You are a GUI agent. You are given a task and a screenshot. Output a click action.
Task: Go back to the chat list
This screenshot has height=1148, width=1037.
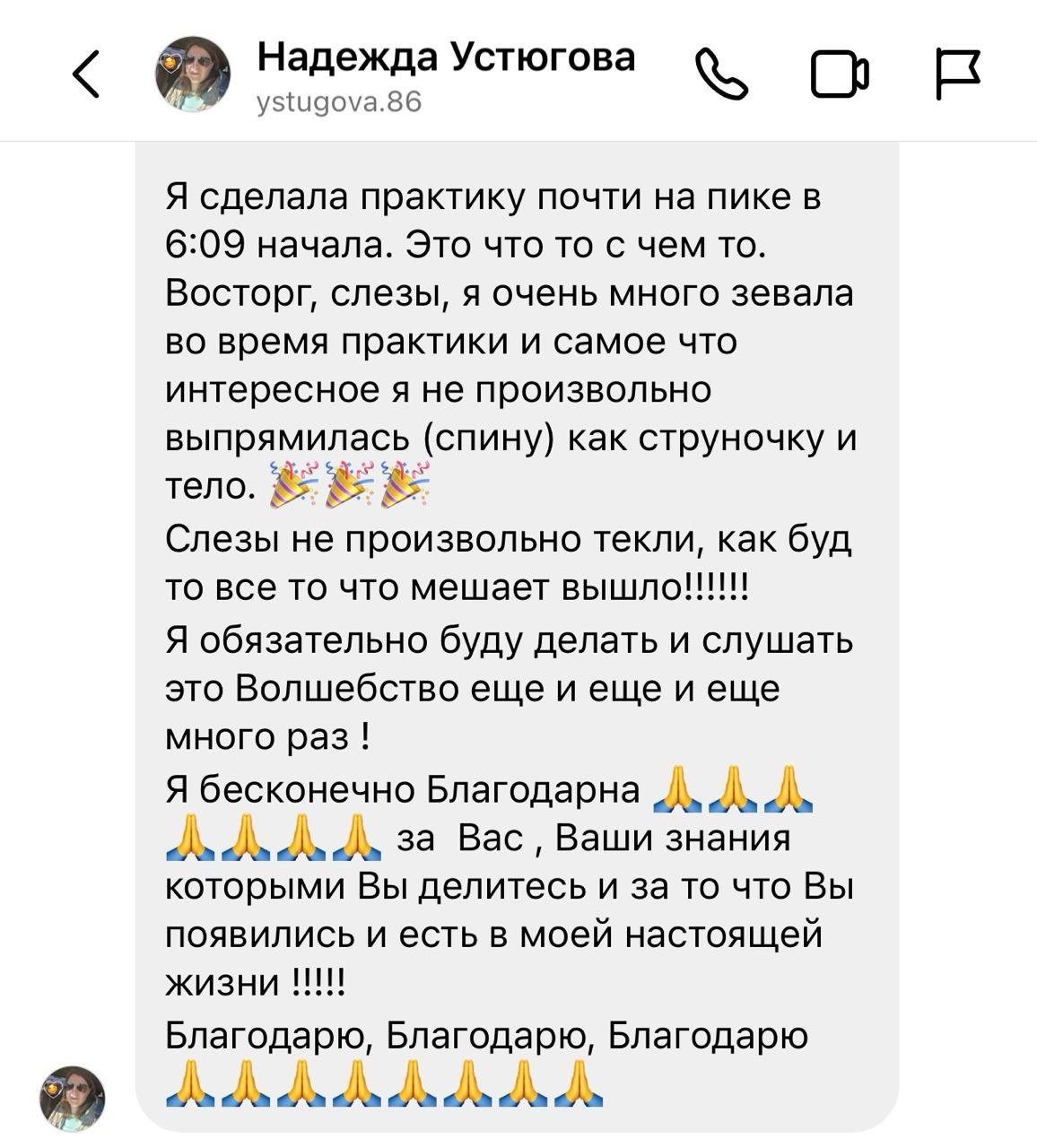[x=86, y=73]
